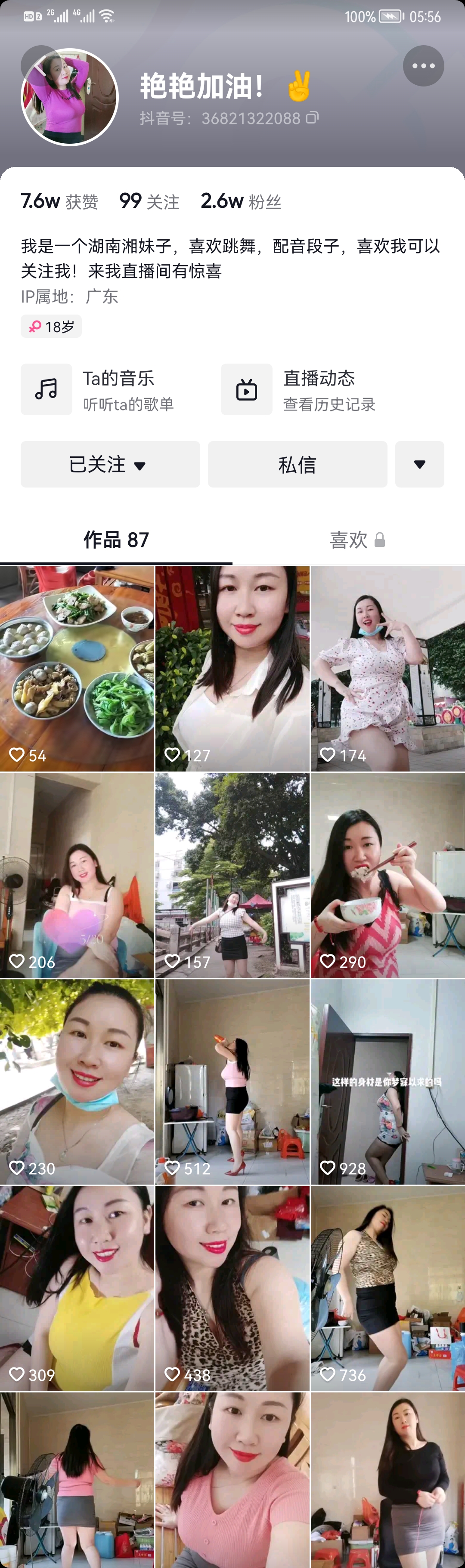Expand the arrow next to 私信
This screenshot has width=465, height=1568.
coord(419,464)
